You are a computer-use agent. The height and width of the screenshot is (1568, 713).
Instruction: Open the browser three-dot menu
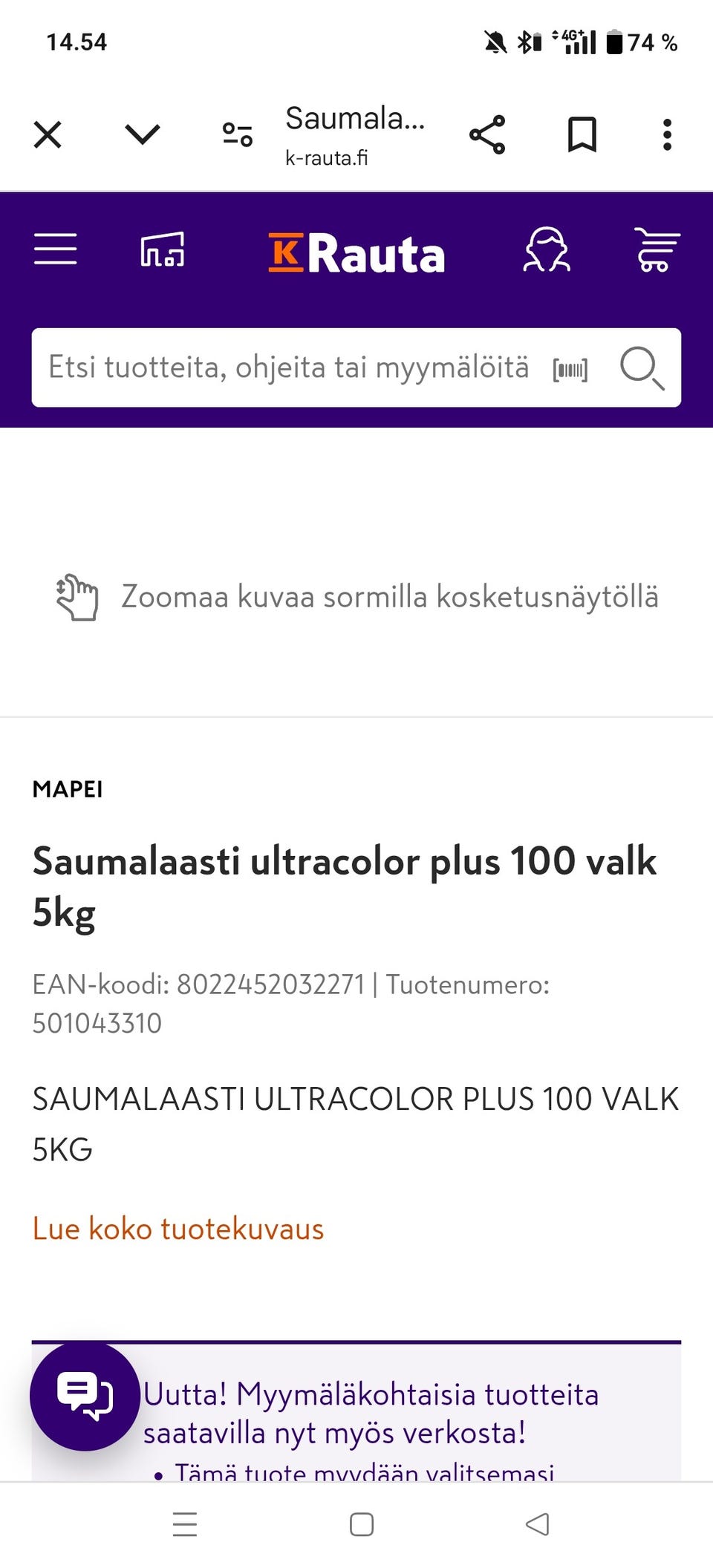click(x=667, y=134)
